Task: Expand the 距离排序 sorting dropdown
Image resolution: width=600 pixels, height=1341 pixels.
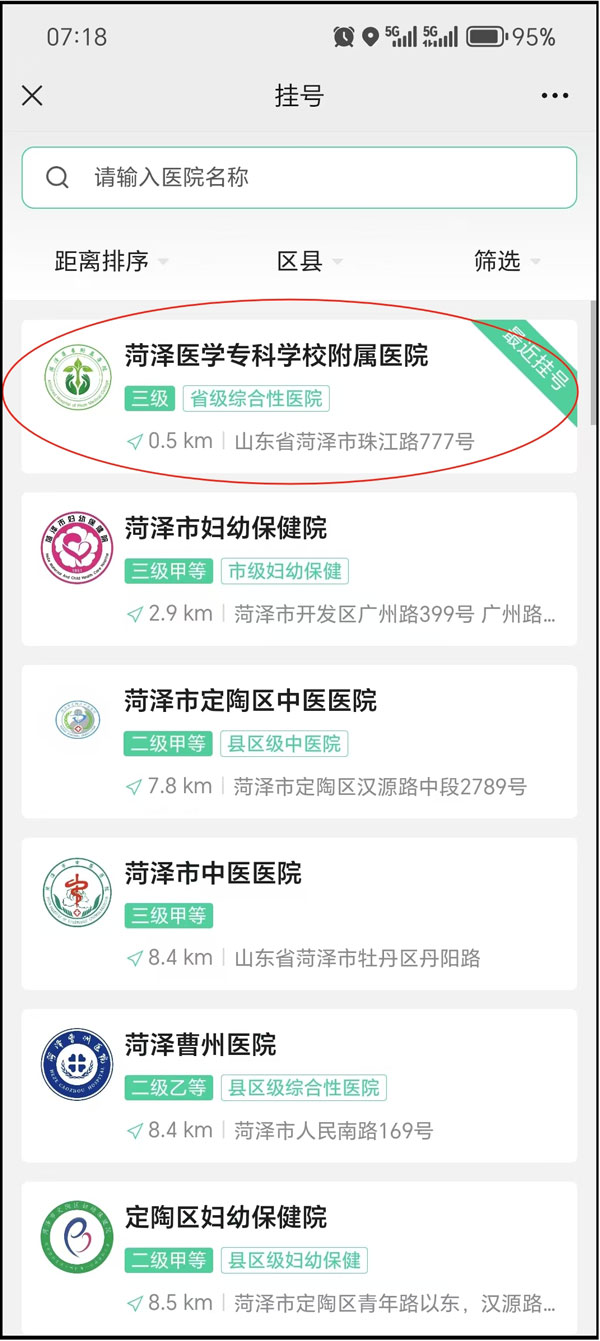Action: coord(110,262)
